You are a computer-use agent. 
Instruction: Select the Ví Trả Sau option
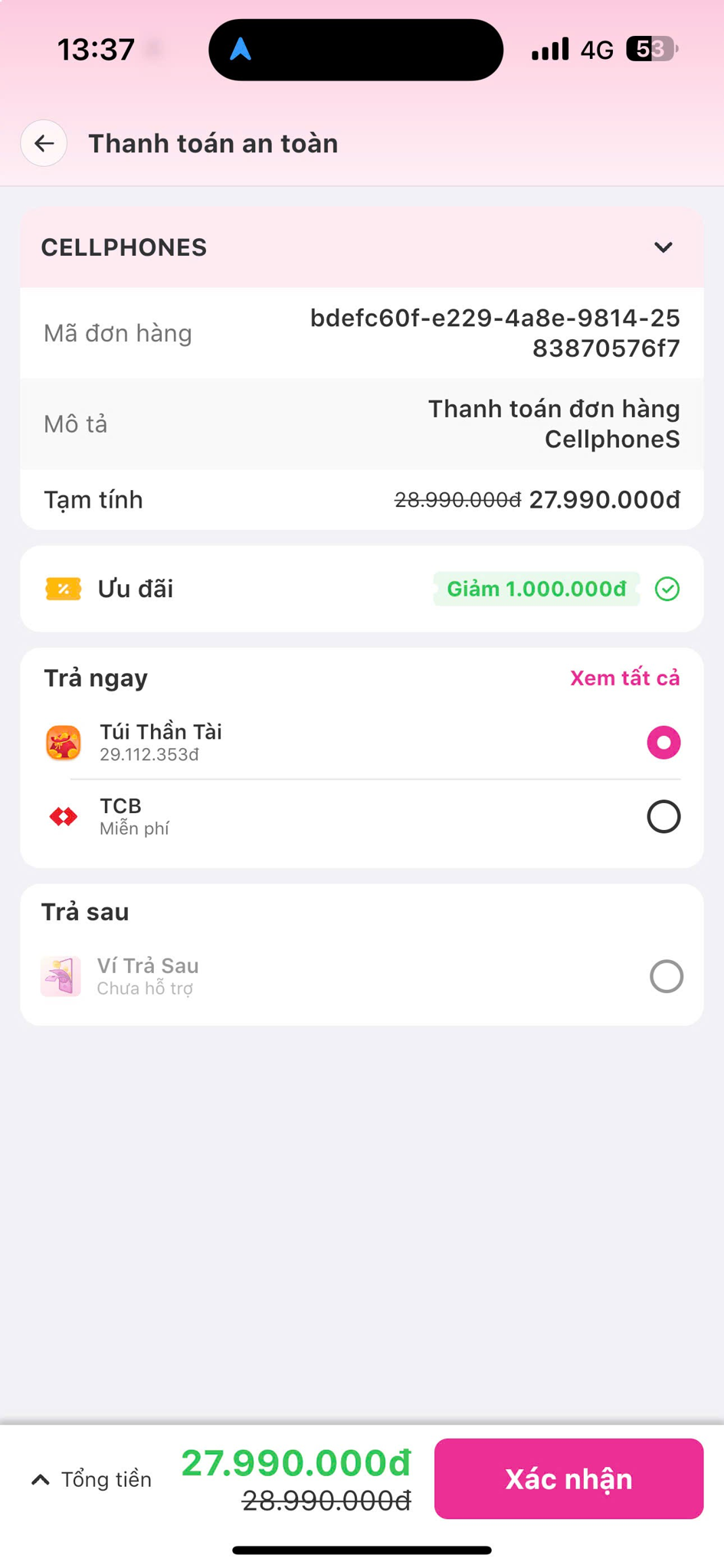pyautogui.click(x=362, y=976)
